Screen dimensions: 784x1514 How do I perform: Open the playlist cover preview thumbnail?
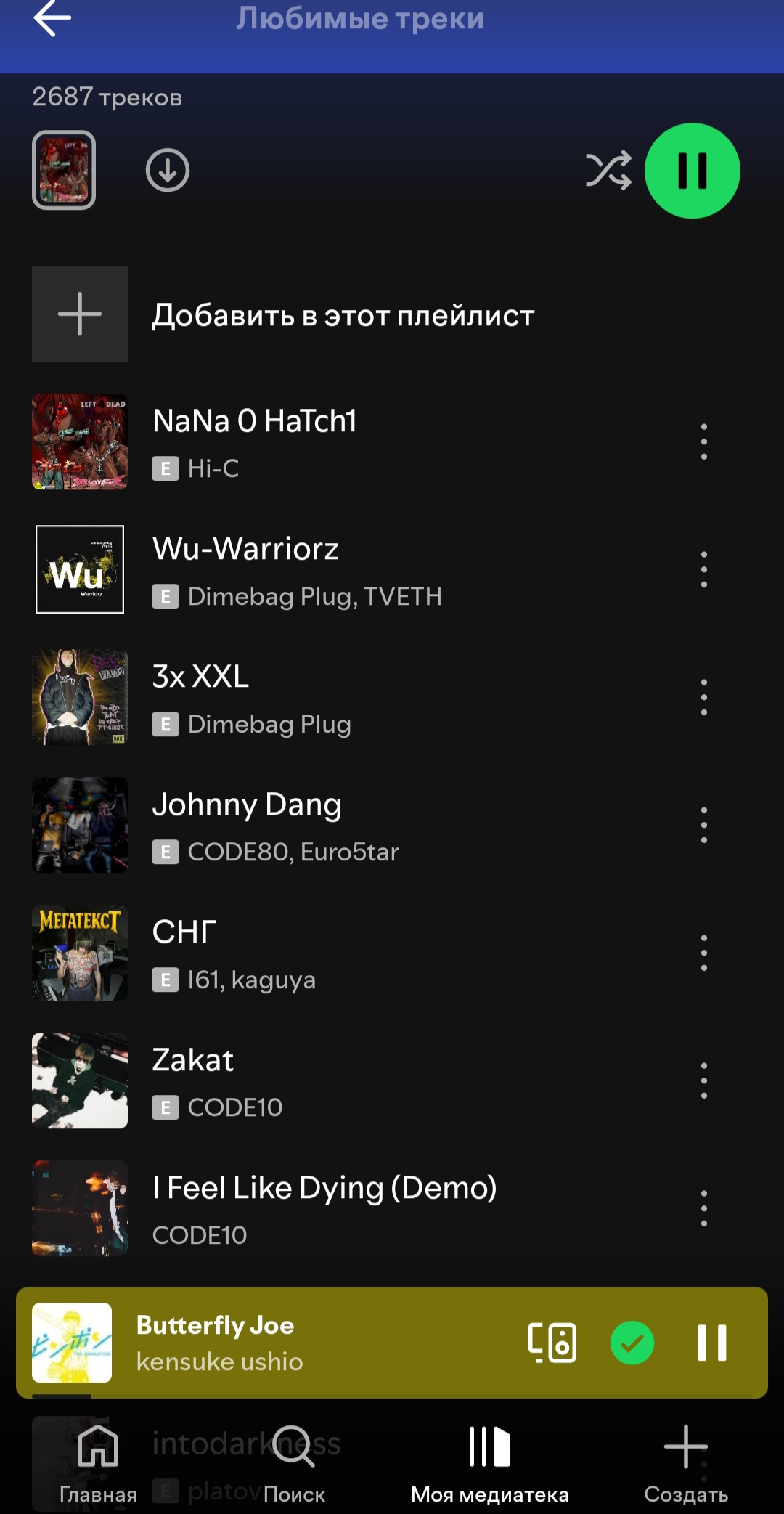pyautogui.click(x=64, y=171)
